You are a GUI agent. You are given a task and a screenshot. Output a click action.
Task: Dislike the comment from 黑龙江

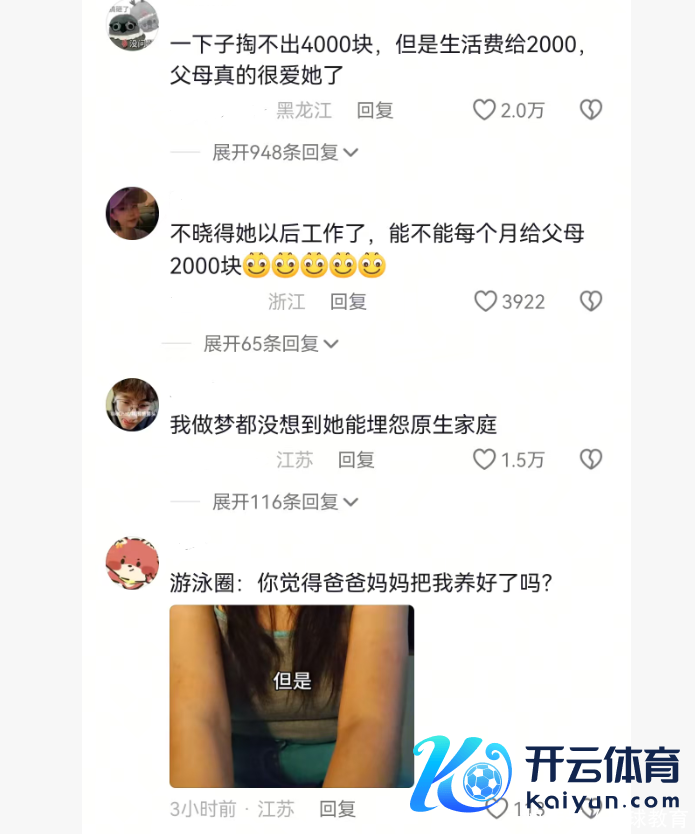pos(591,110)
